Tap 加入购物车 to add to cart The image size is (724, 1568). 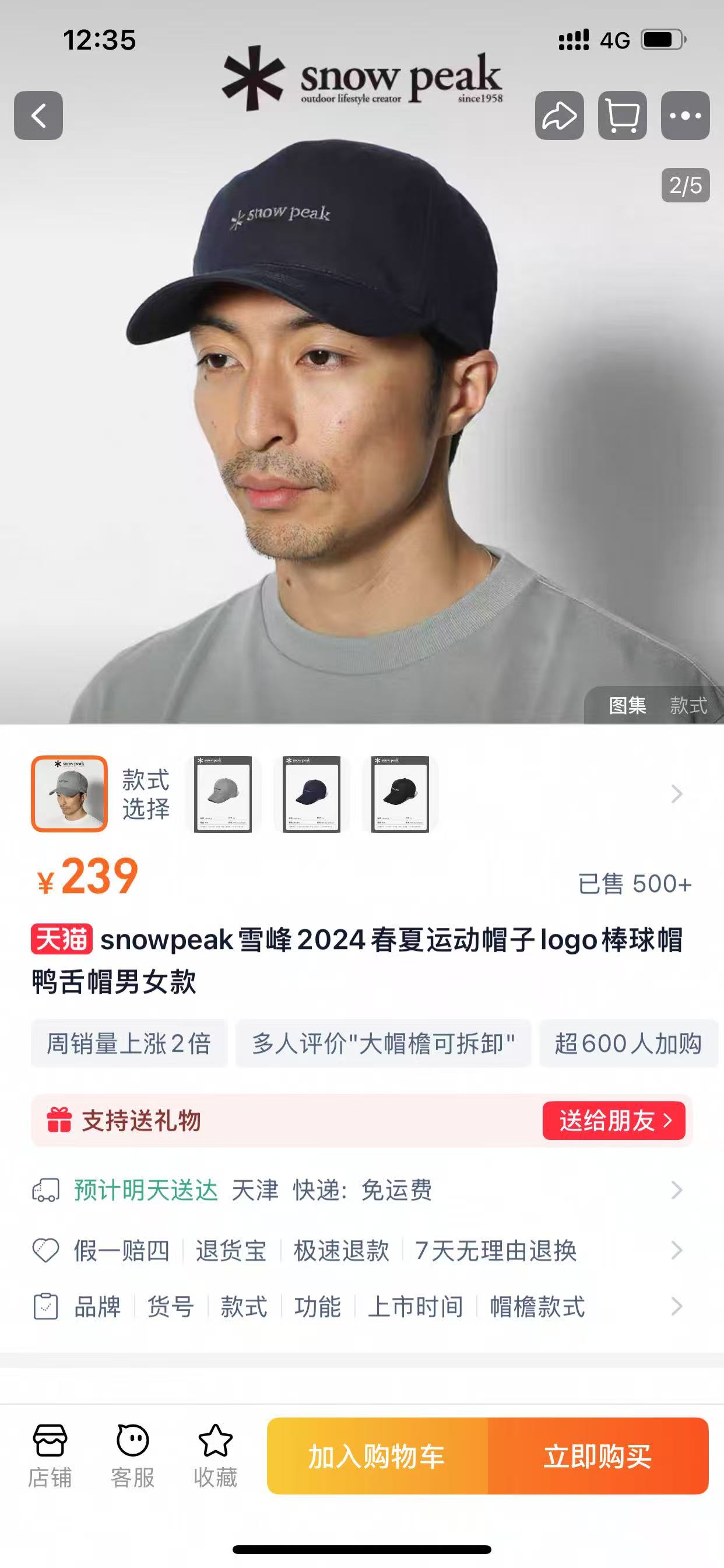[377, 1456]
